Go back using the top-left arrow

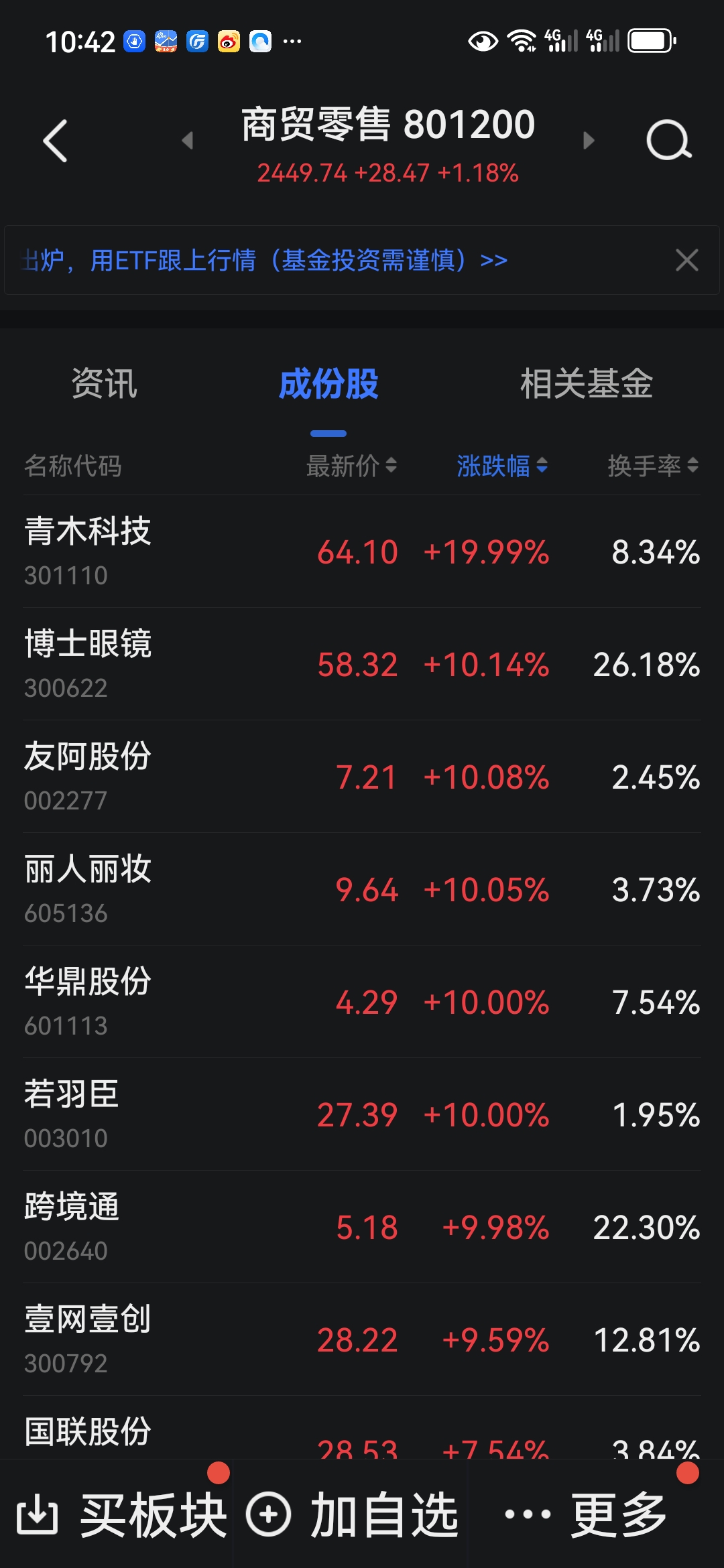[55, 141]
